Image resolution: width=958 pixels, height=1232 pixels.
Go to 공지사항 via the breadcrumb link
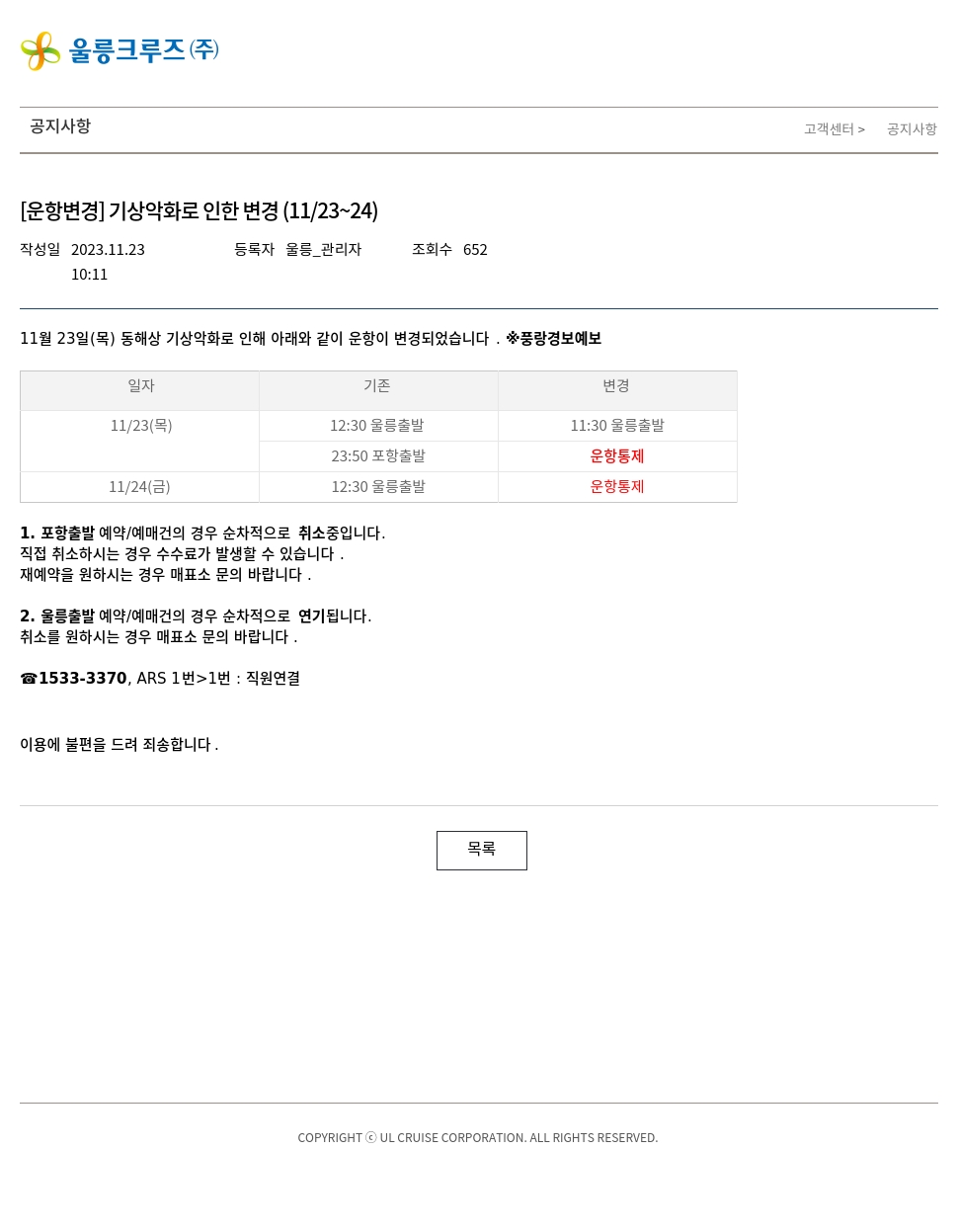911,129
